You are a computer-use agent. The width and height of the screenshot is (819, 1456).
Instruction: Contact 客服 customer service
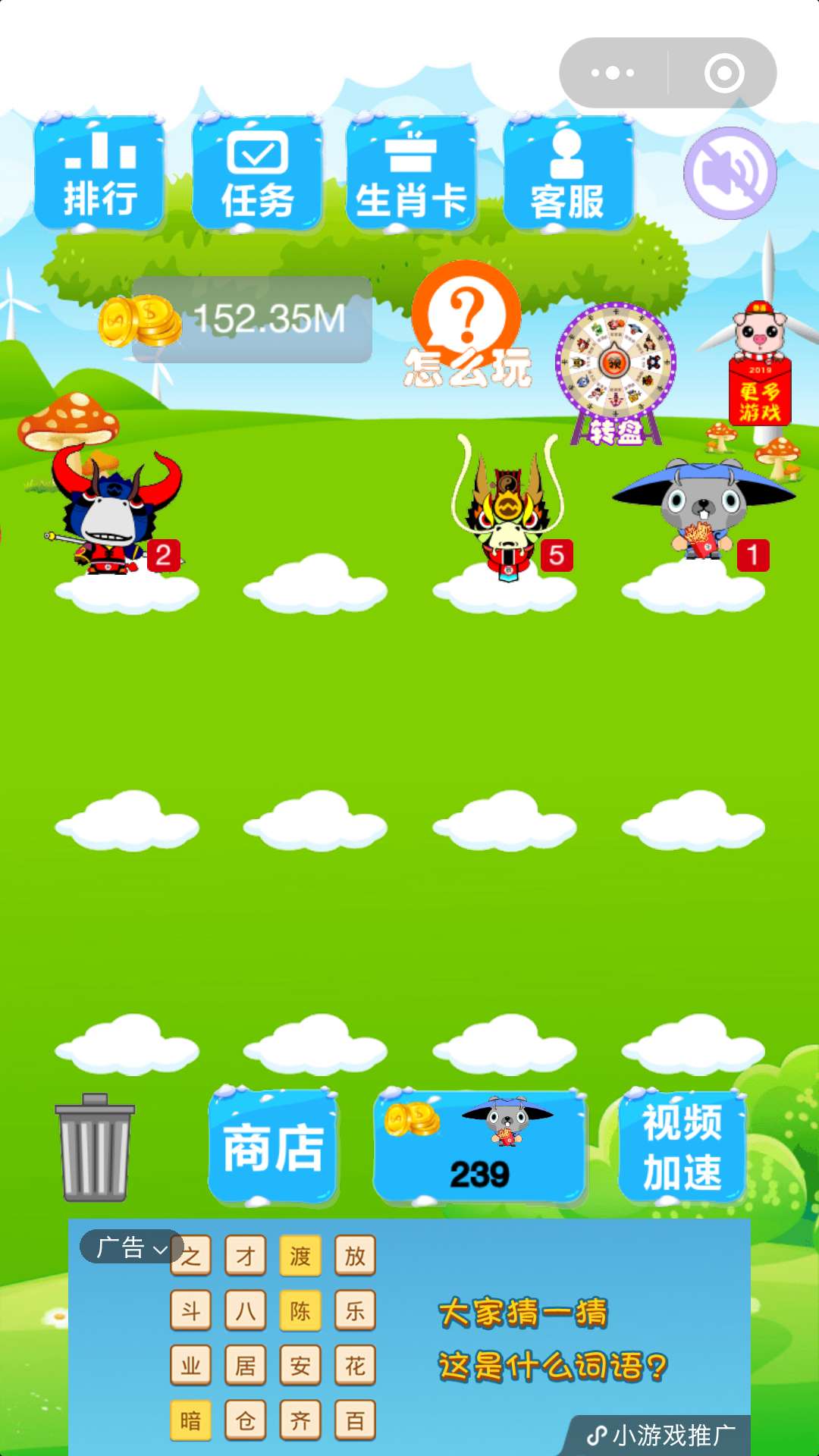pyautogui.click(x=567, y=174)
